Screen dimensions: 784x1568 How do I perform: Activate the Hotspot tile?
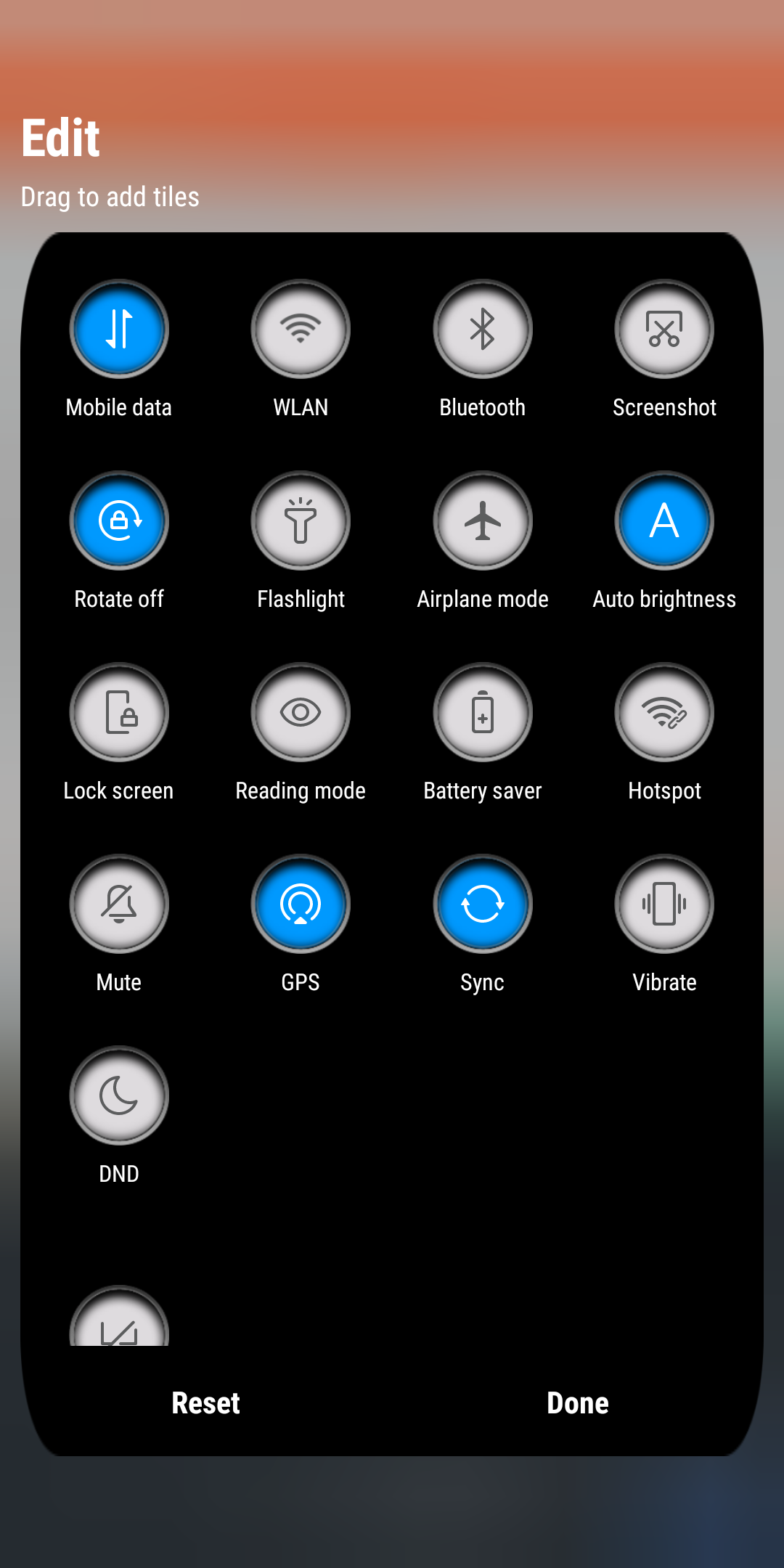click(x=664, y=713)
